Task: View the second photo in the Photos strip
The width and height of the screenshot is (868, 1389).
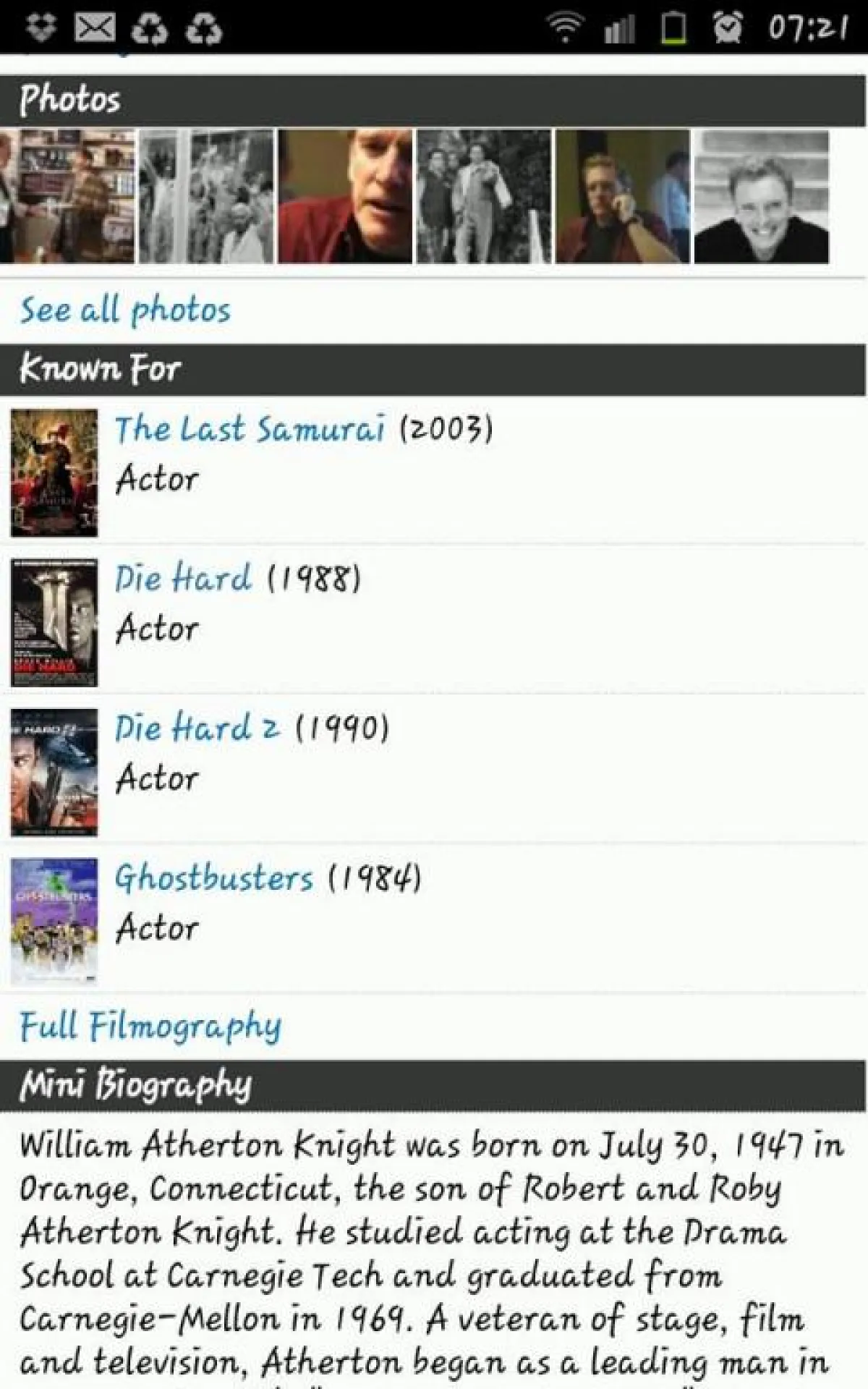Action: pos(206,196)
